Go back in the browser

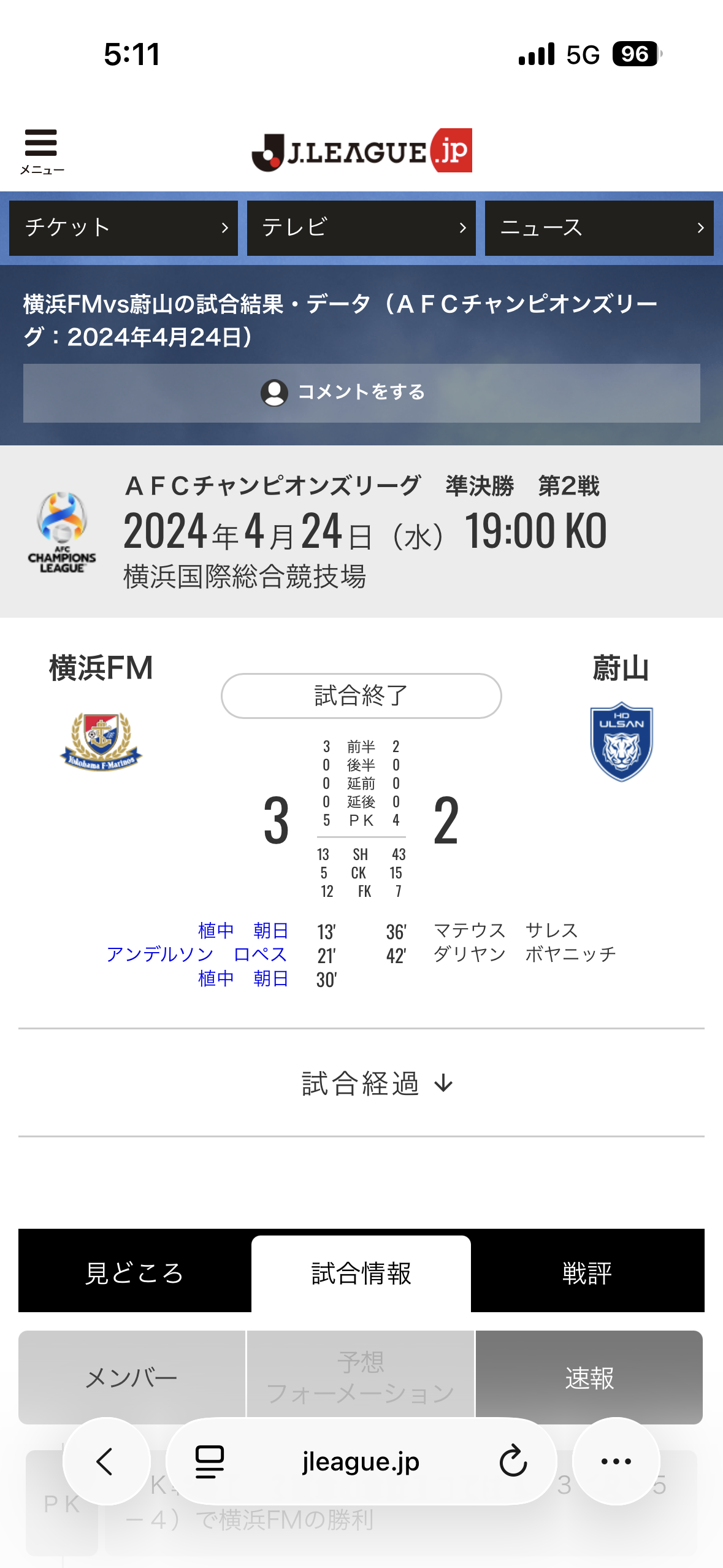click(x=106, y=1461)
